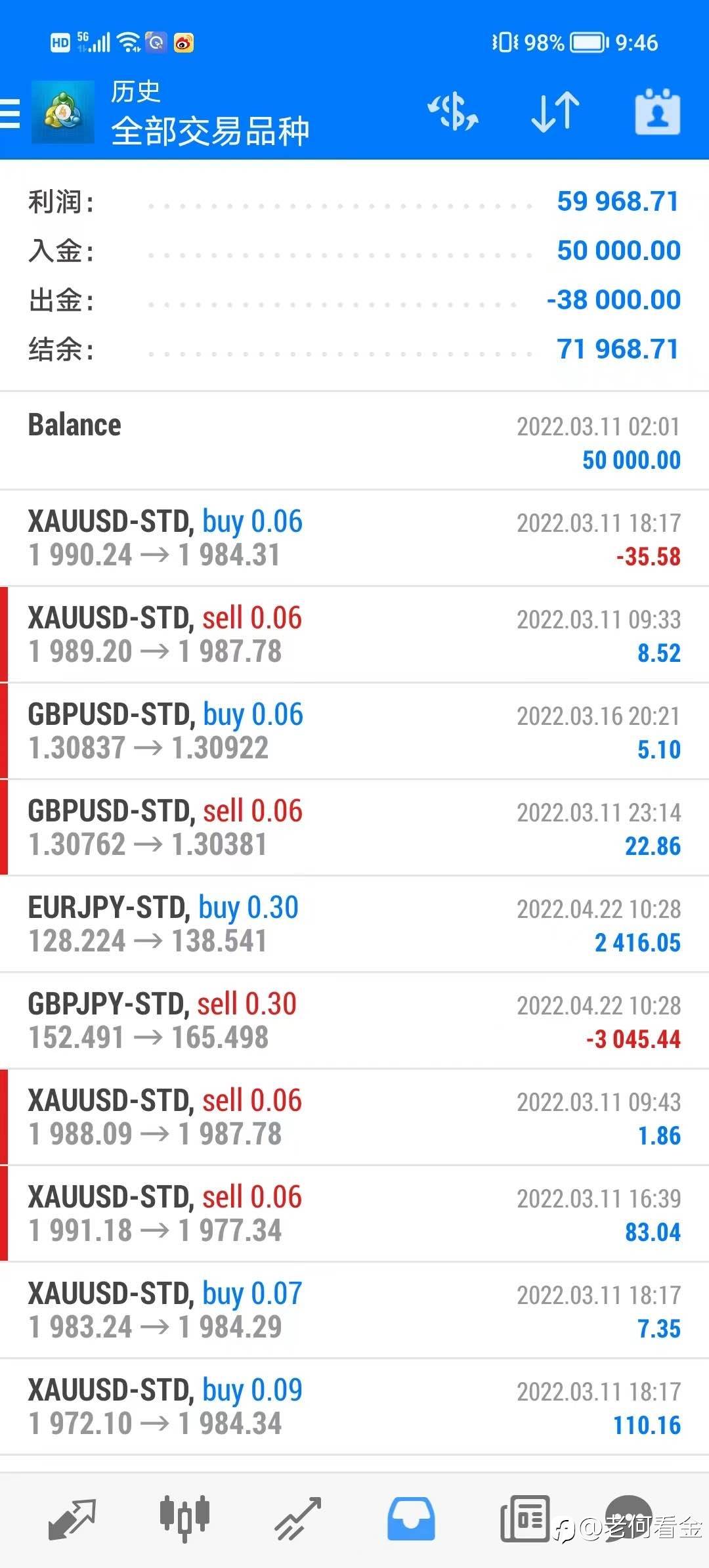The height and width of the screenshot is (1568, 709).
Task: Open the hamburger drawer menu
Action: (11, 113)
